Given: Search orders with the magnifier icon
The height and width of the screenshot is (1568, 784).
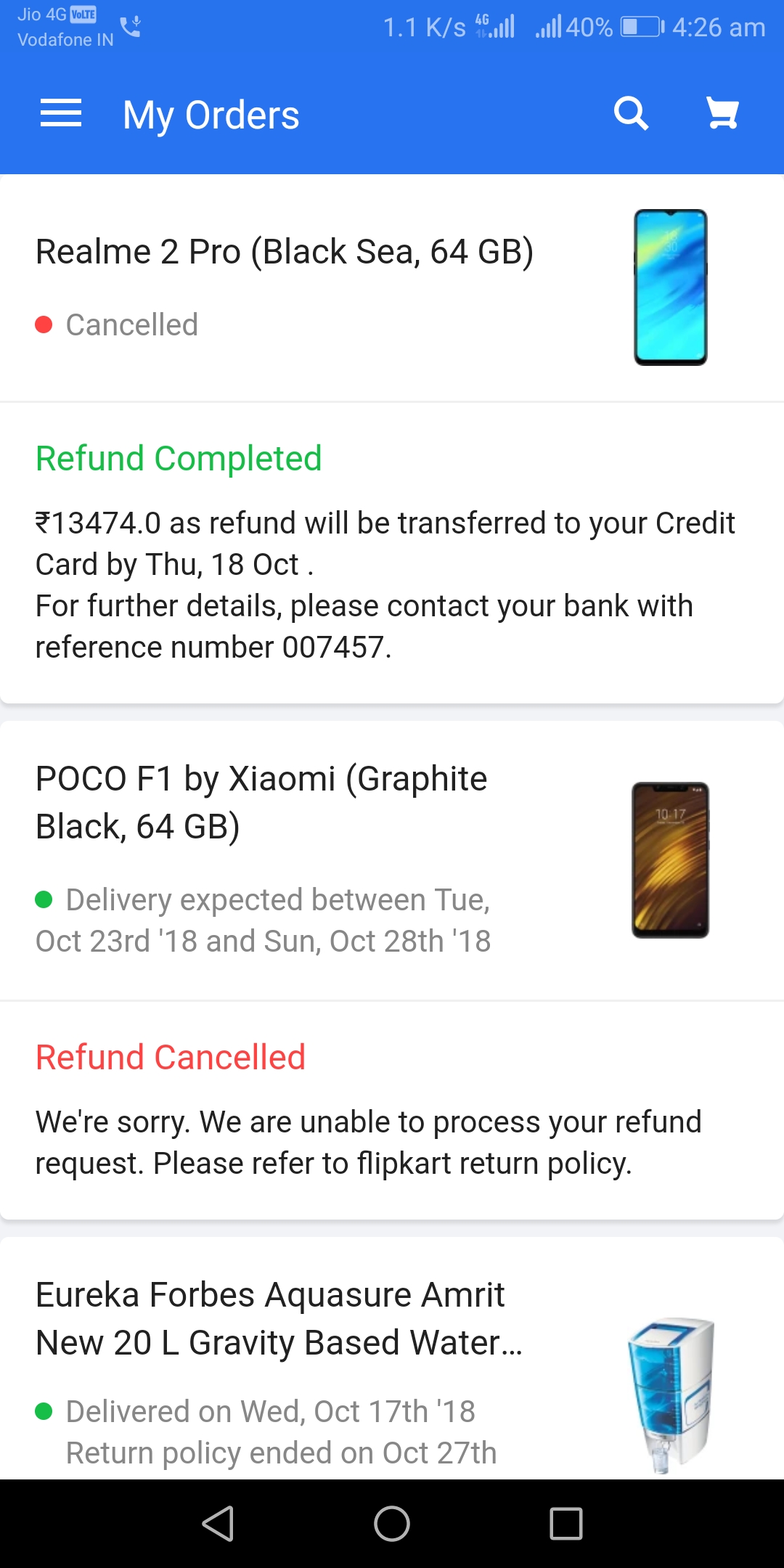Looking at the screenshot, I should click(x=631, y=114).
